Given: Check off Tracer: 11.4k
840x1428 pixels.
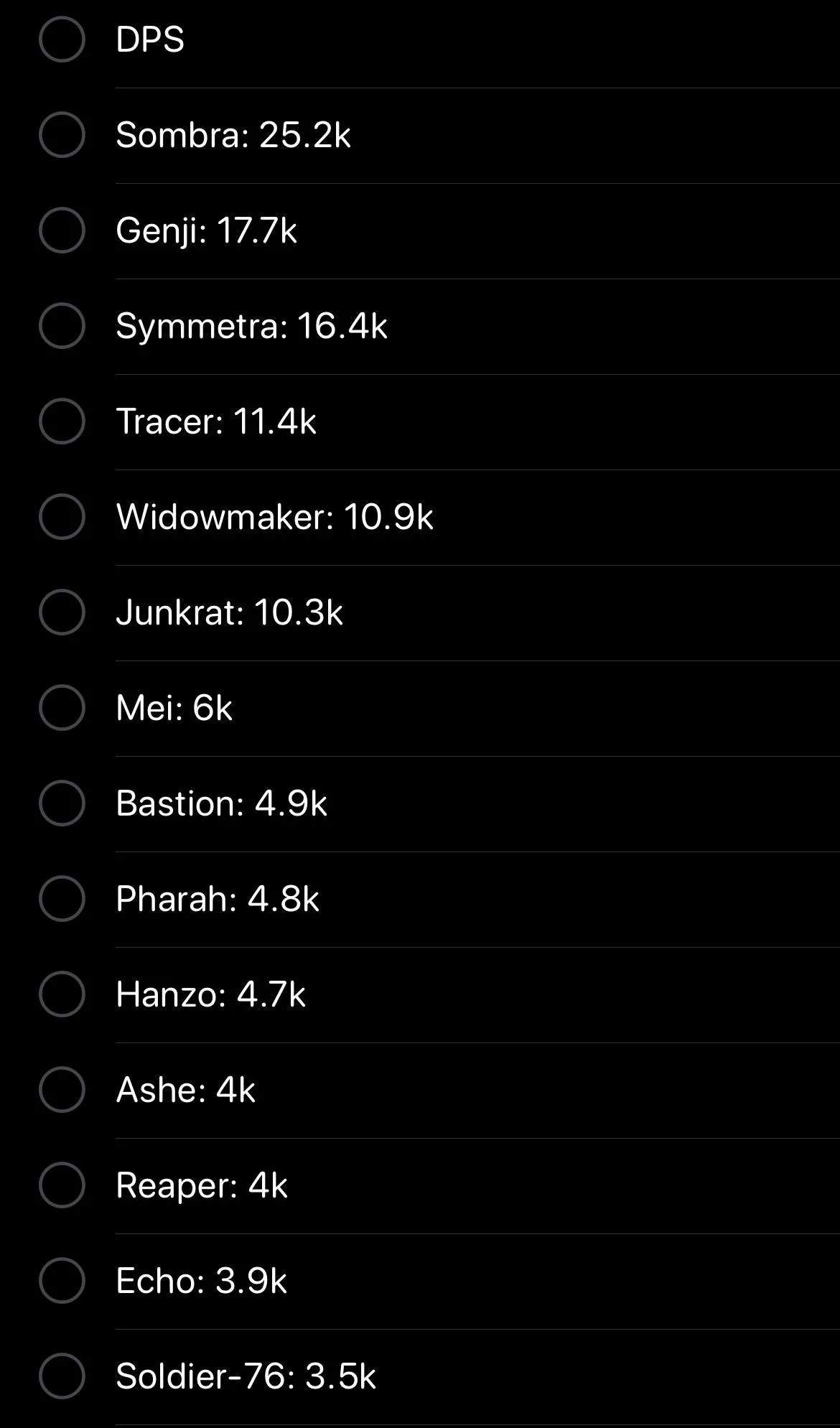Looking at the screenshot, I should [62, 421].
